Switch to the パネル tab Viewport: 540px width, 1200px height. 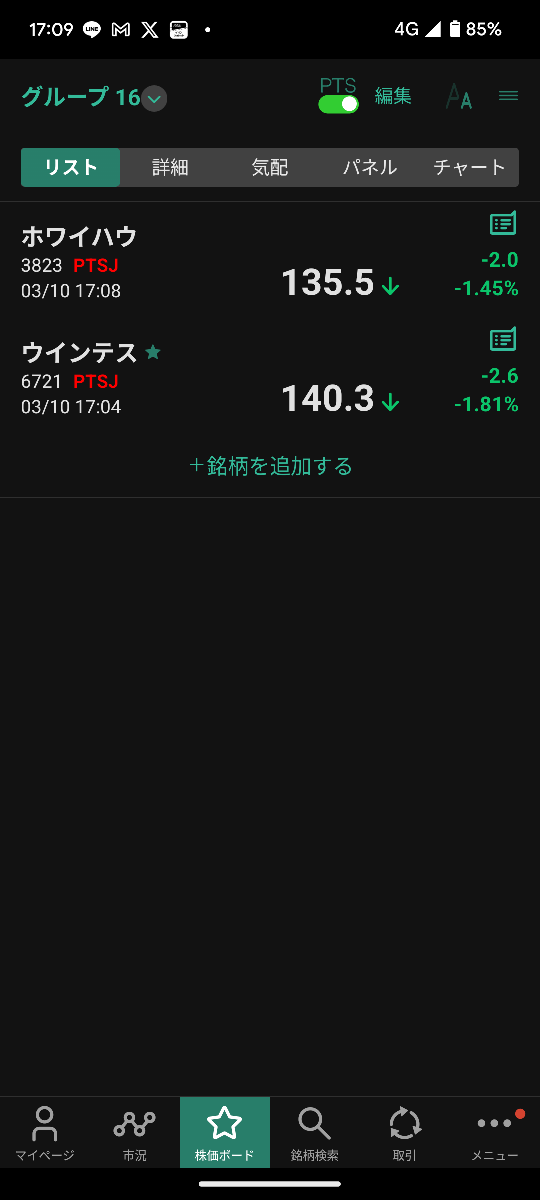pyautogui.click(x=369, y=168)
